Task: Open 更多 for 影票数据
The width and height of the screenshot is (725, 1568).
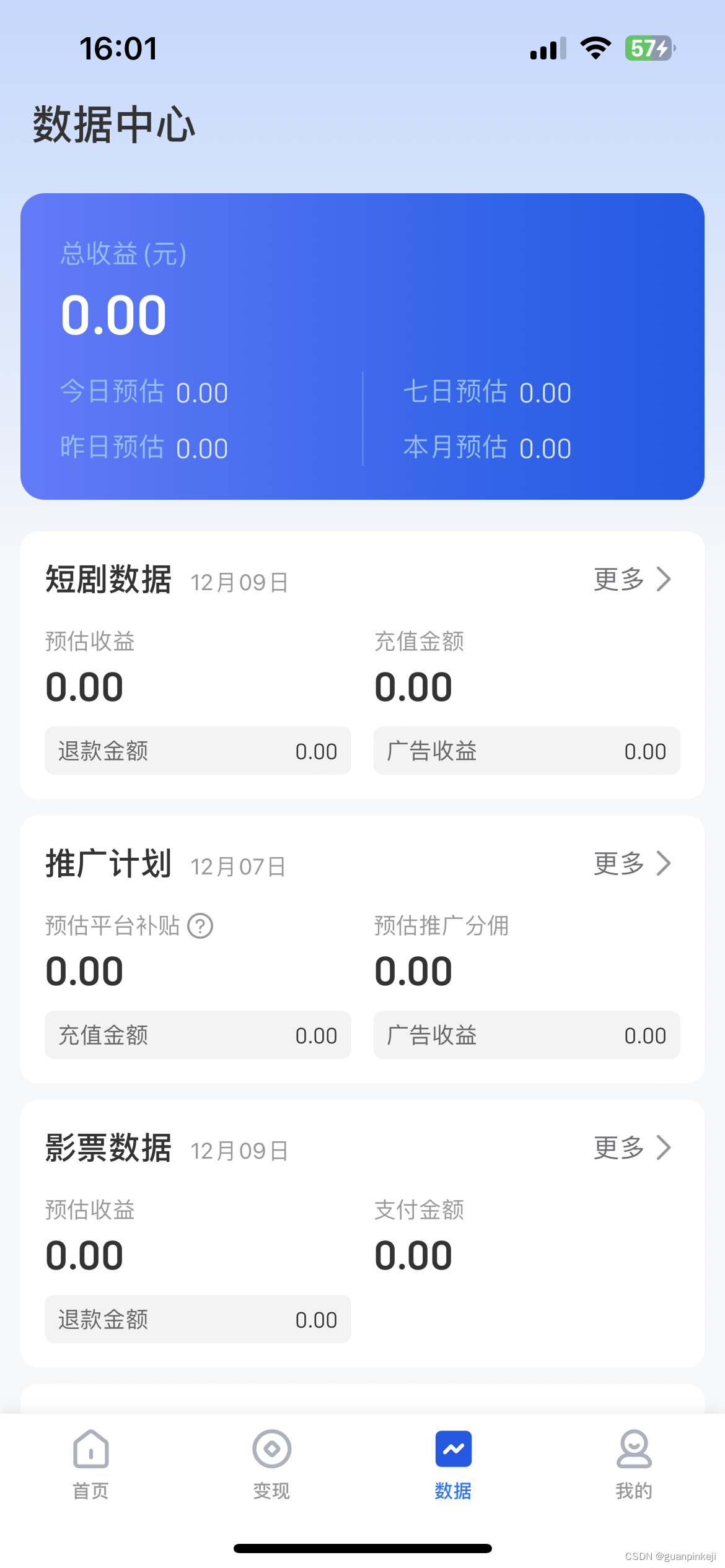Action: (x=632, y=1148)
